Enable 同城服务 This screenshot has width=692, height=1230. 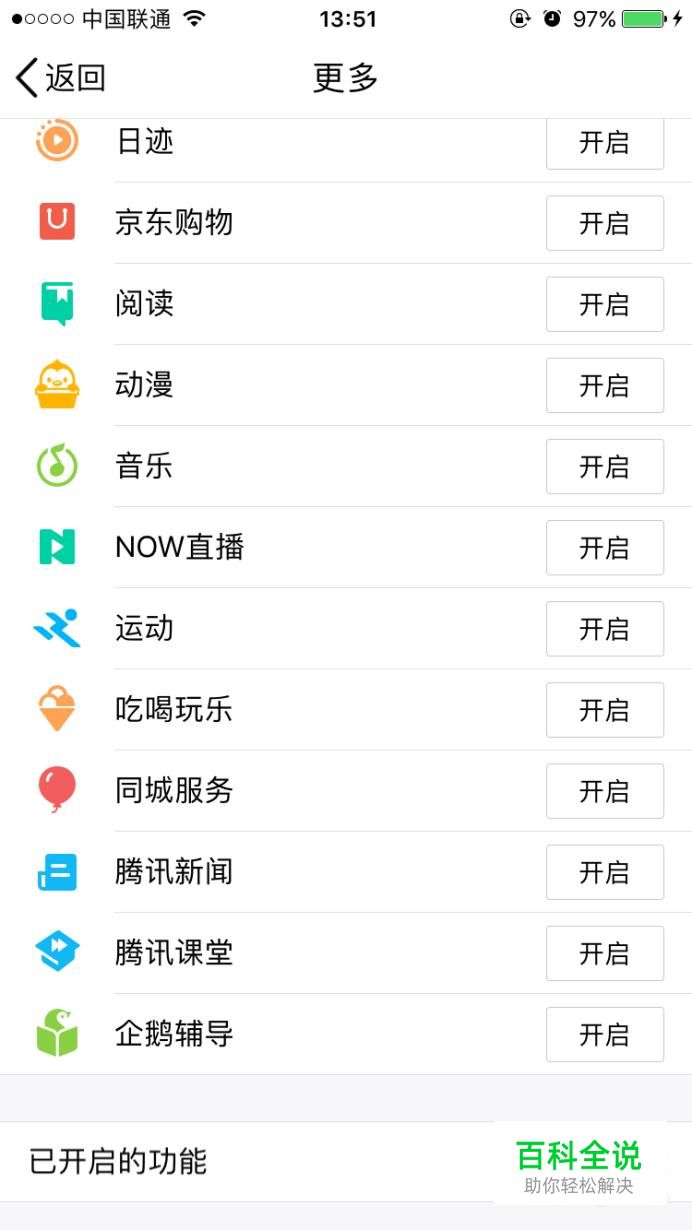coord(605,790)
